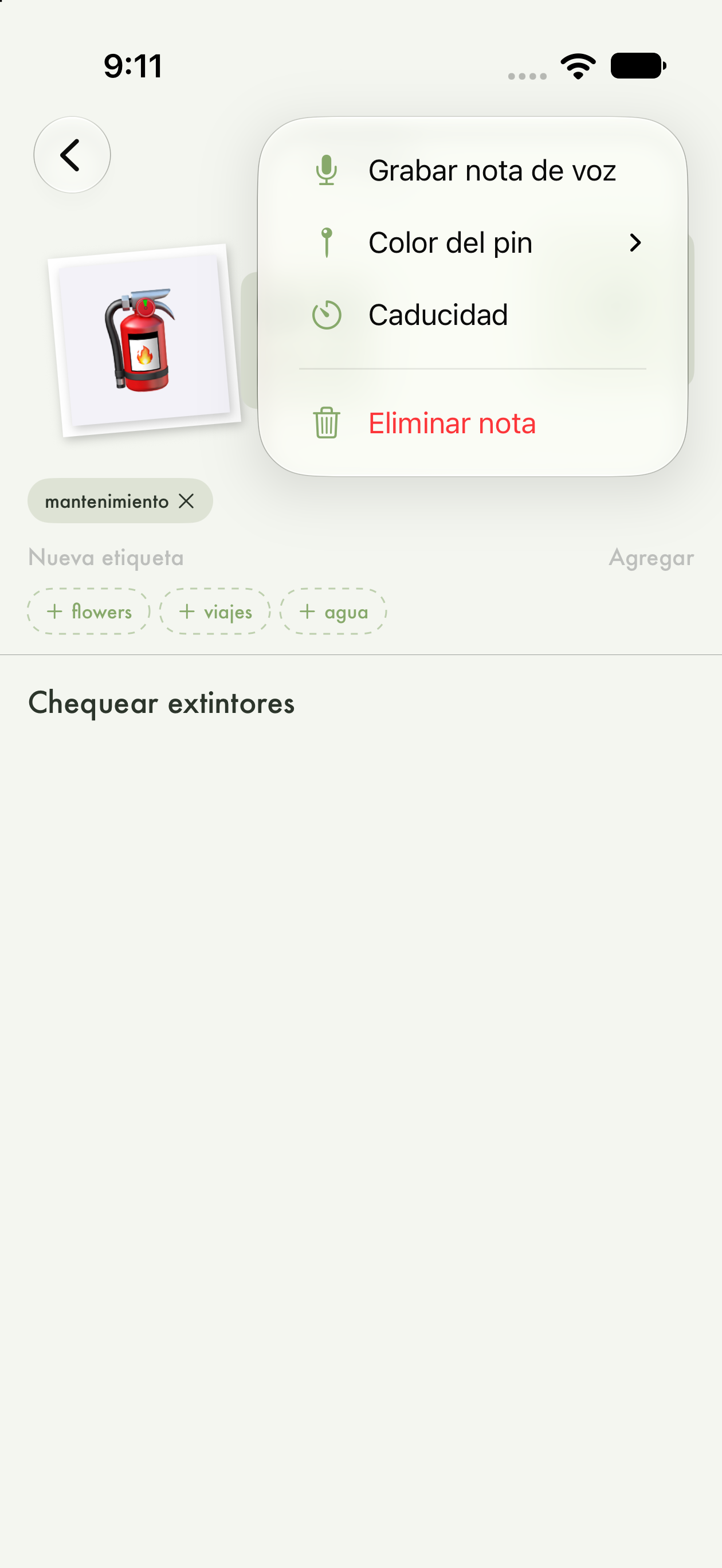Add the suggested viajes tag

click(215, 611)
